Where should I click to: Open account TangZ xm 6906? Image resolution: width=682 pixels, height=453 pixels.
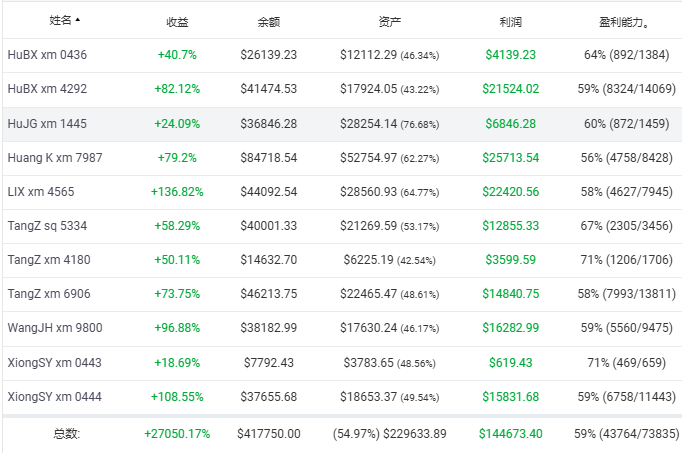(48, 294)
